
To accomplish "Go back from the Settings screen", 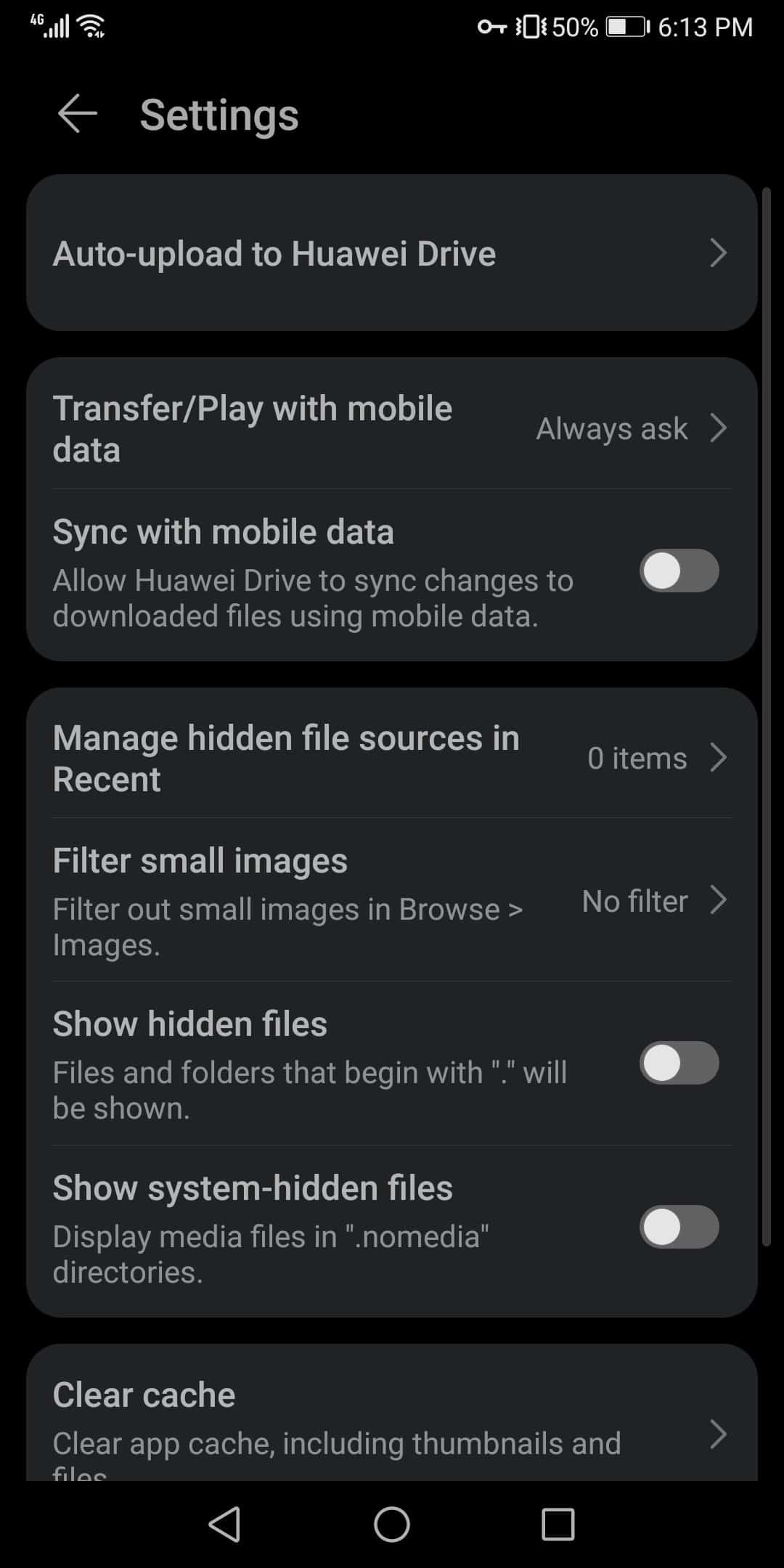I will [77, 114].
